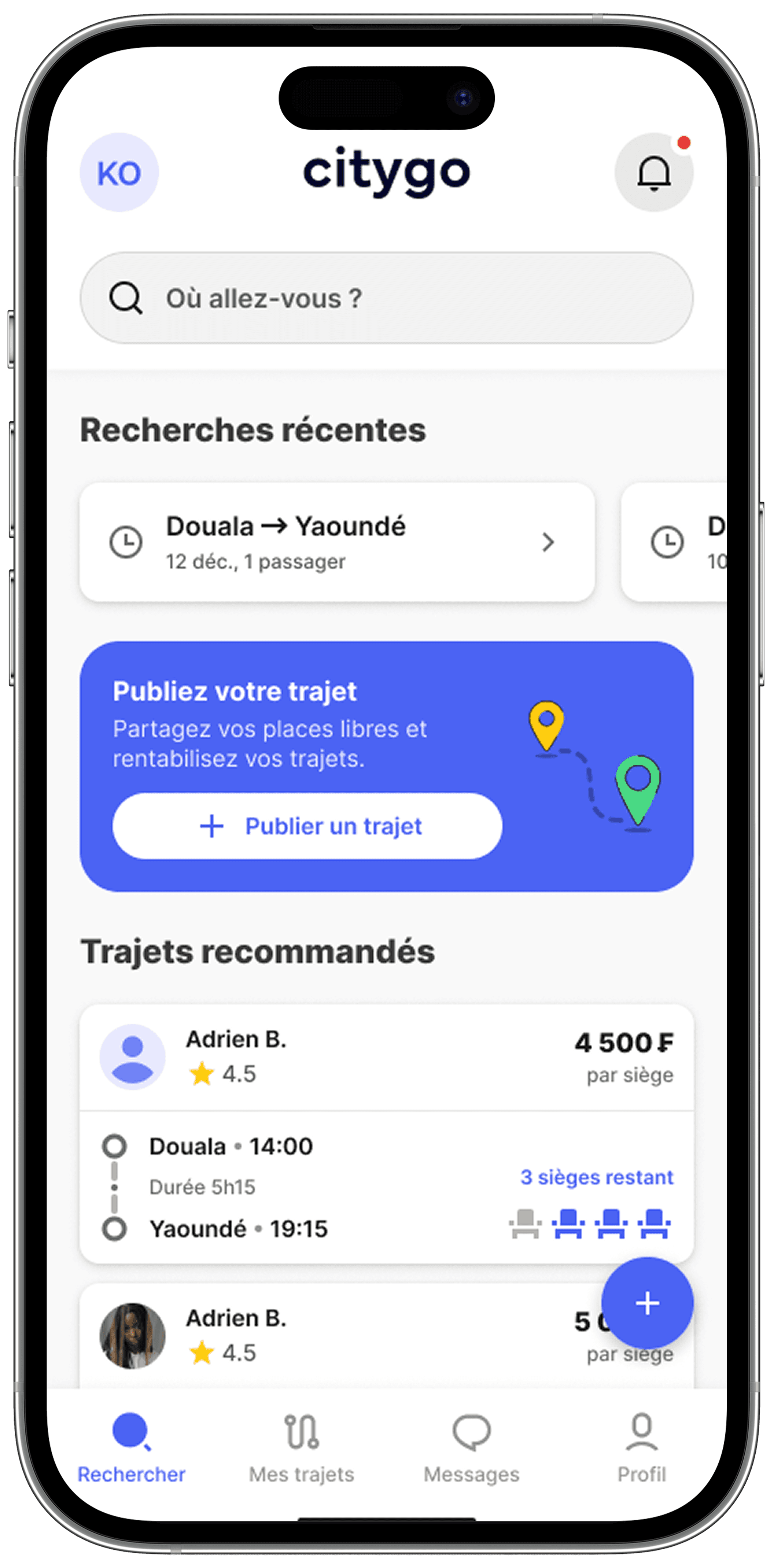Open recent search Douala to Yaoundé
The image size is (774, 1568).
337,542
